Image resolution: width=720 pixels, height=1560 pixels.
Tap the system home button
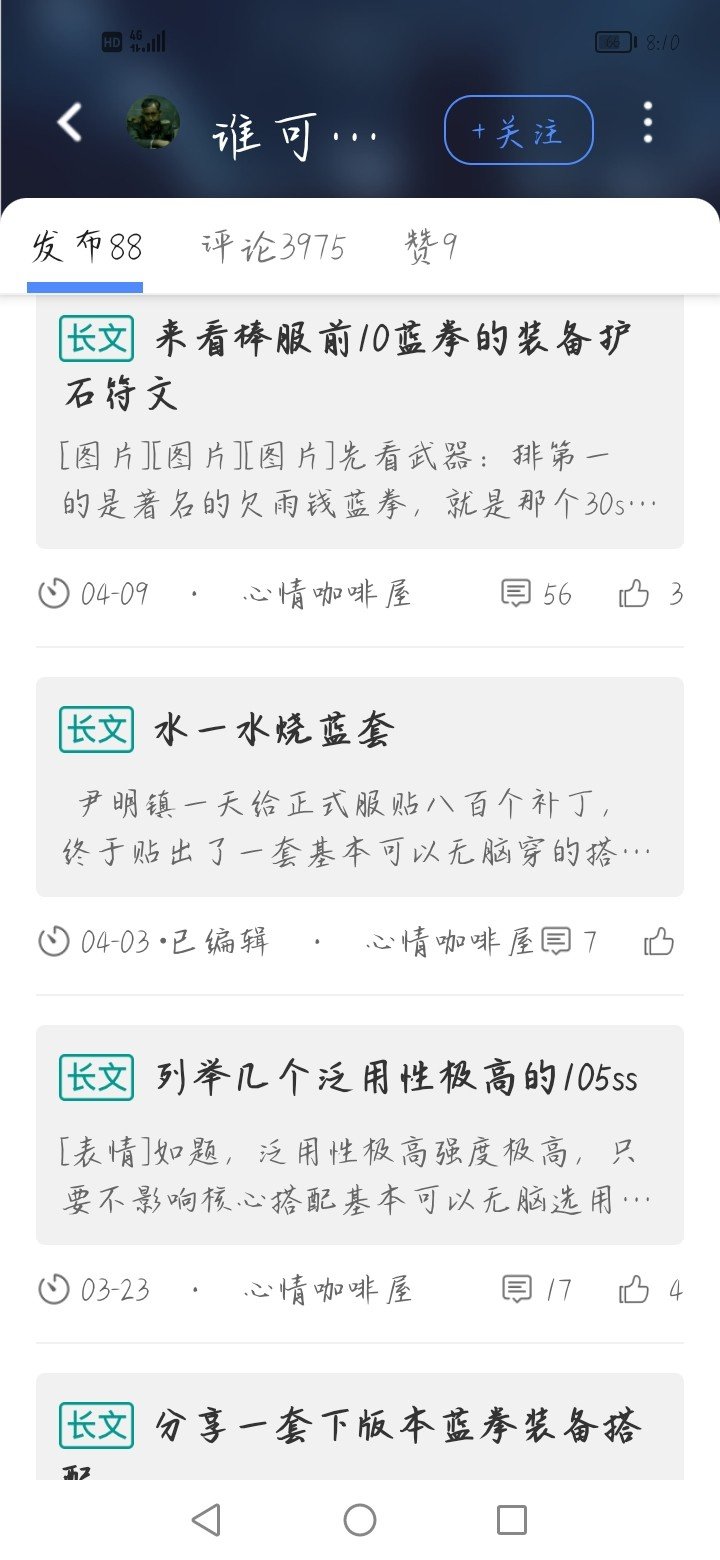click(x=360, y=1520)
